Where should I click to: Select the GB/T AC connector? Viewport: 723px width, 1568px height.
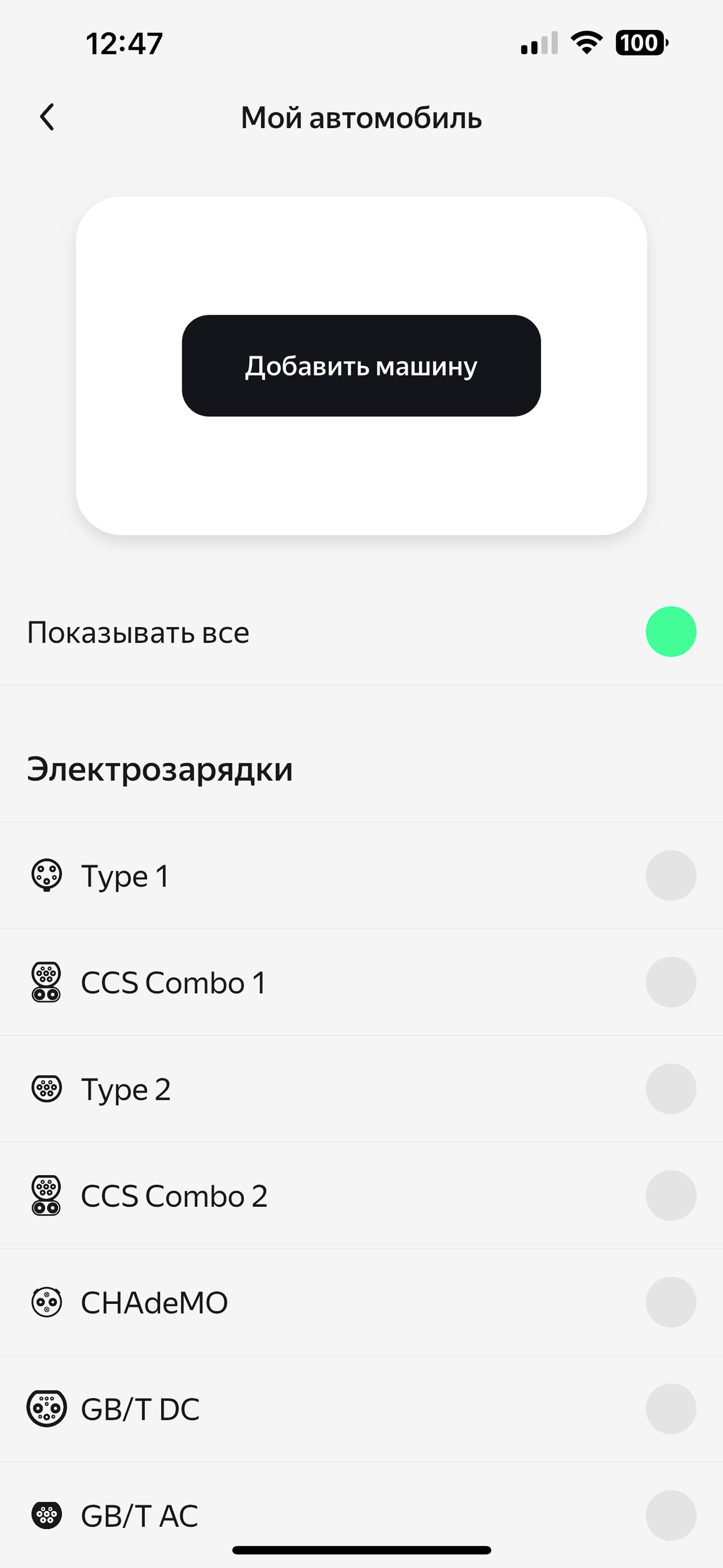(x=671, y=1515)
